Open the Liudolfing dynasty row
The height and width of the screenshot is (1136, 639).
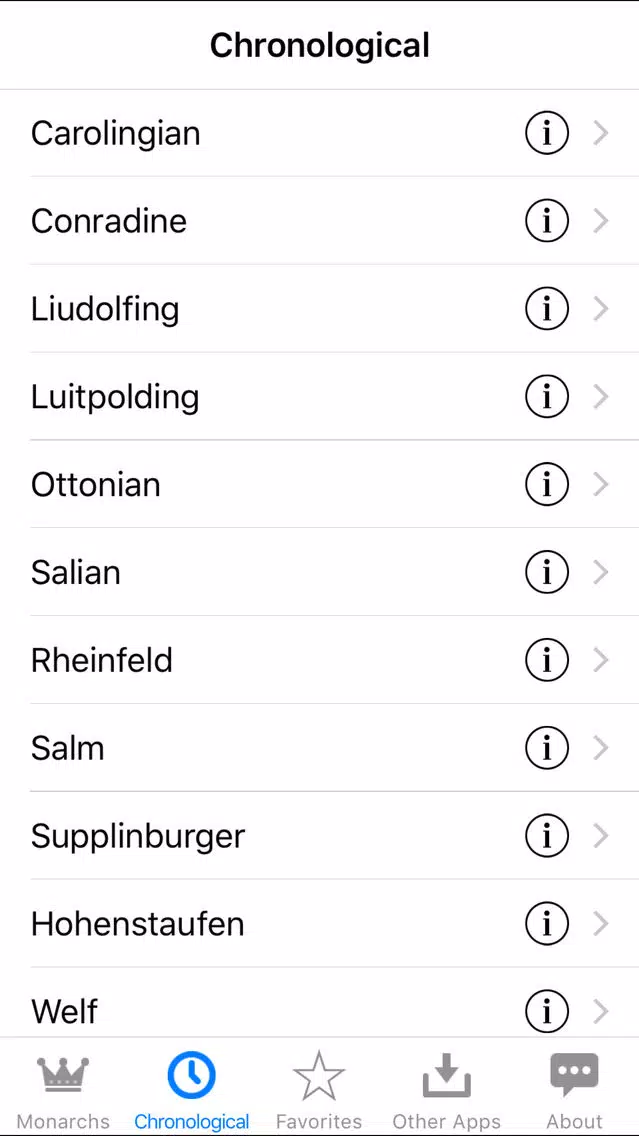(x=320, y=309)
